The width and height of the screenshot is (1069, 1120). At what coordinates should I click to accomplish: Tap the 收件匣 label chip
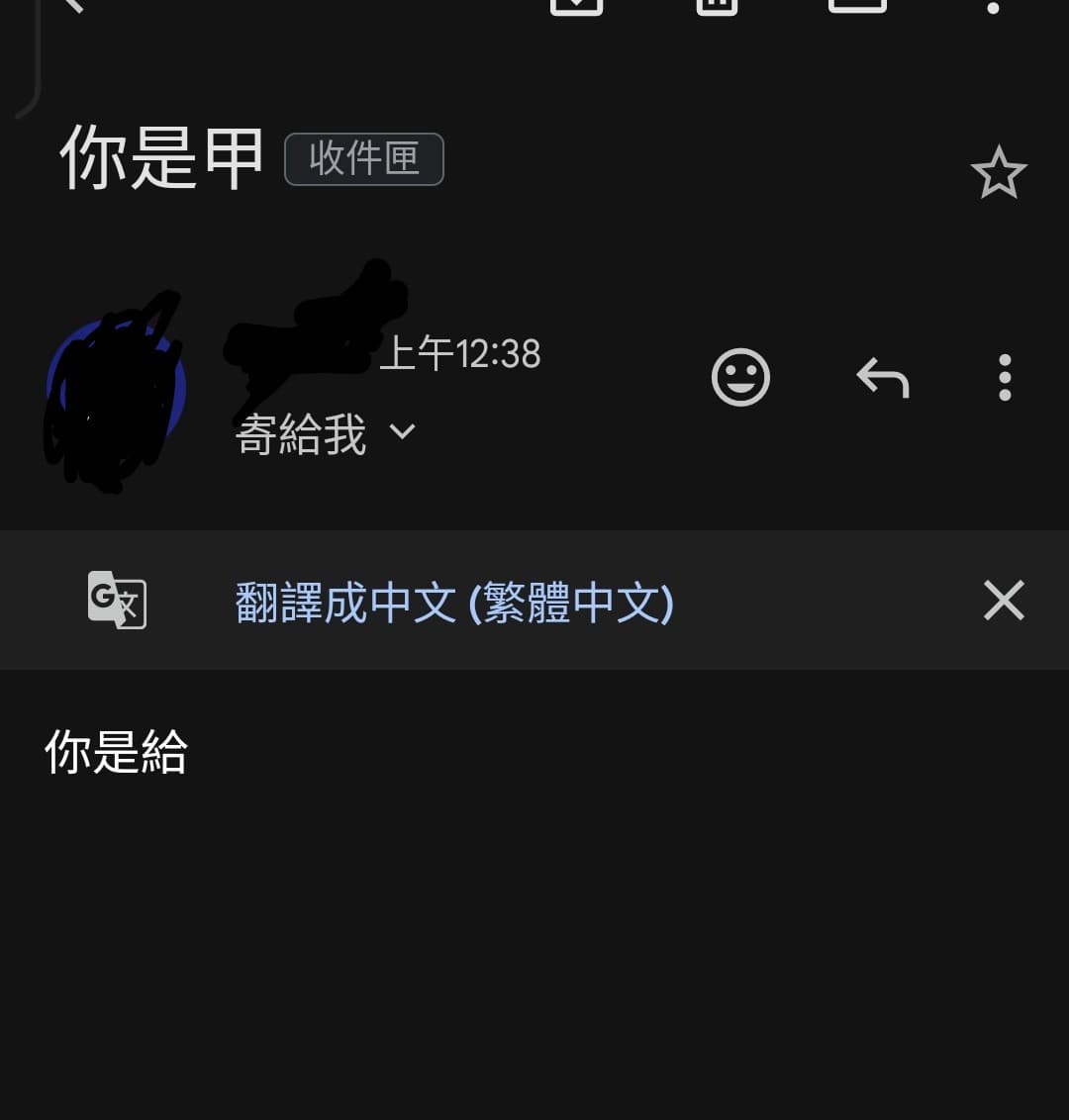(x=363, y=159)
